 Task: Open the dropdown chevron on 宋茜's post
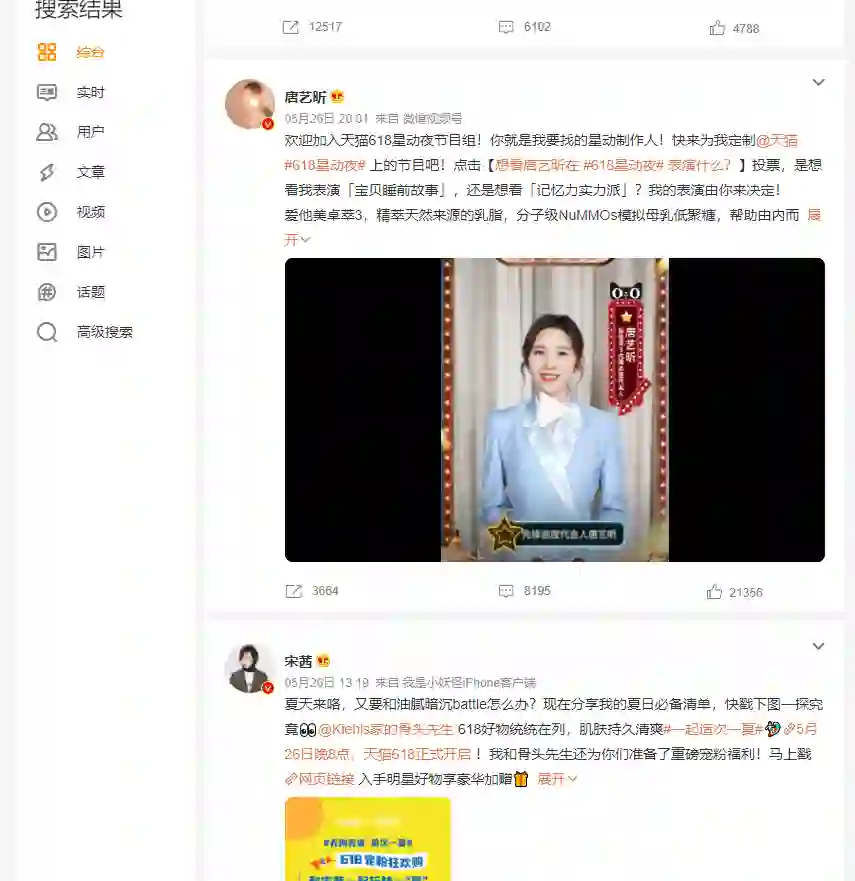coord(818,647)
